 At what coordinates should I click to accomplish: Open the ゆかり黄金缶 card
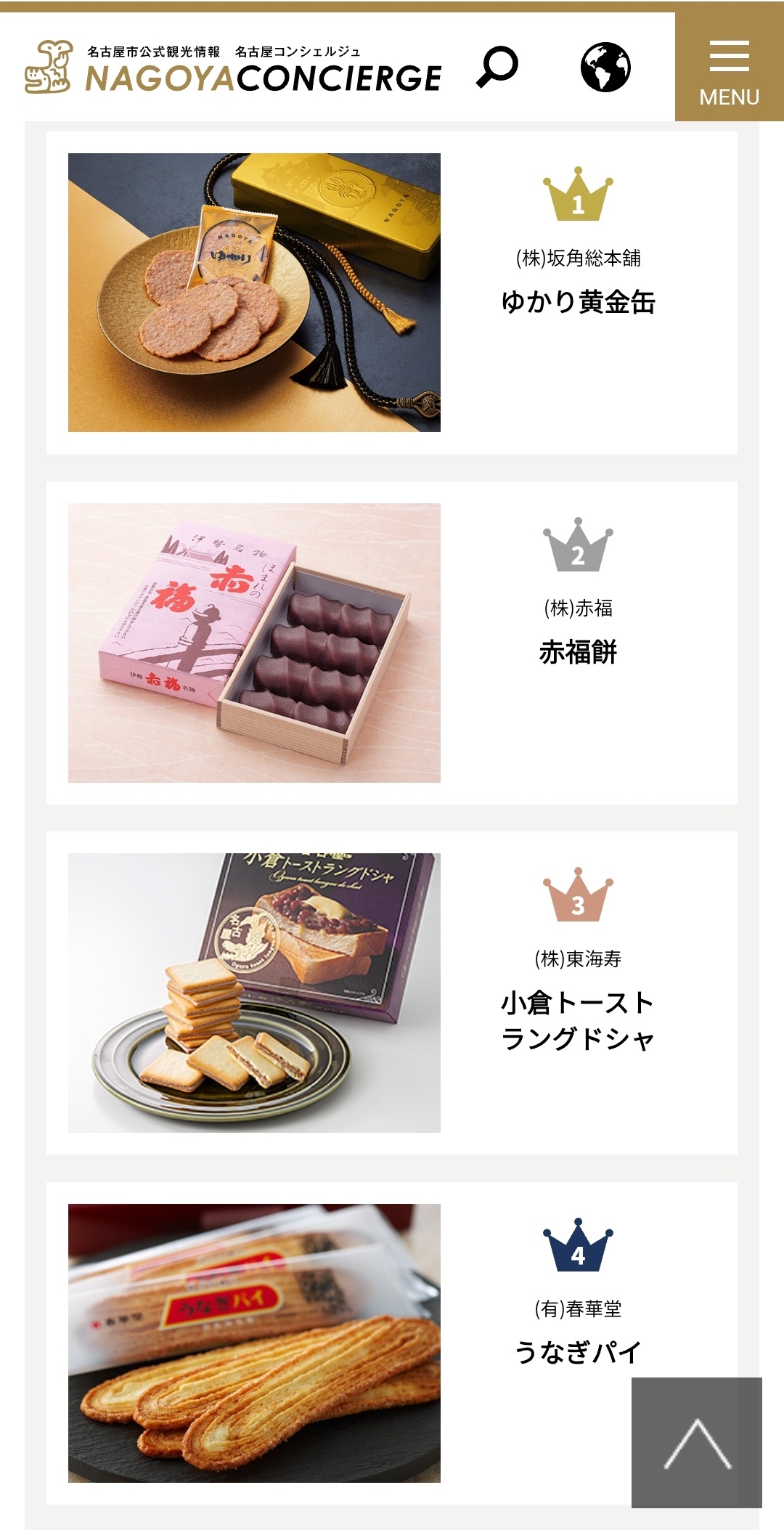tap(391, 293)
